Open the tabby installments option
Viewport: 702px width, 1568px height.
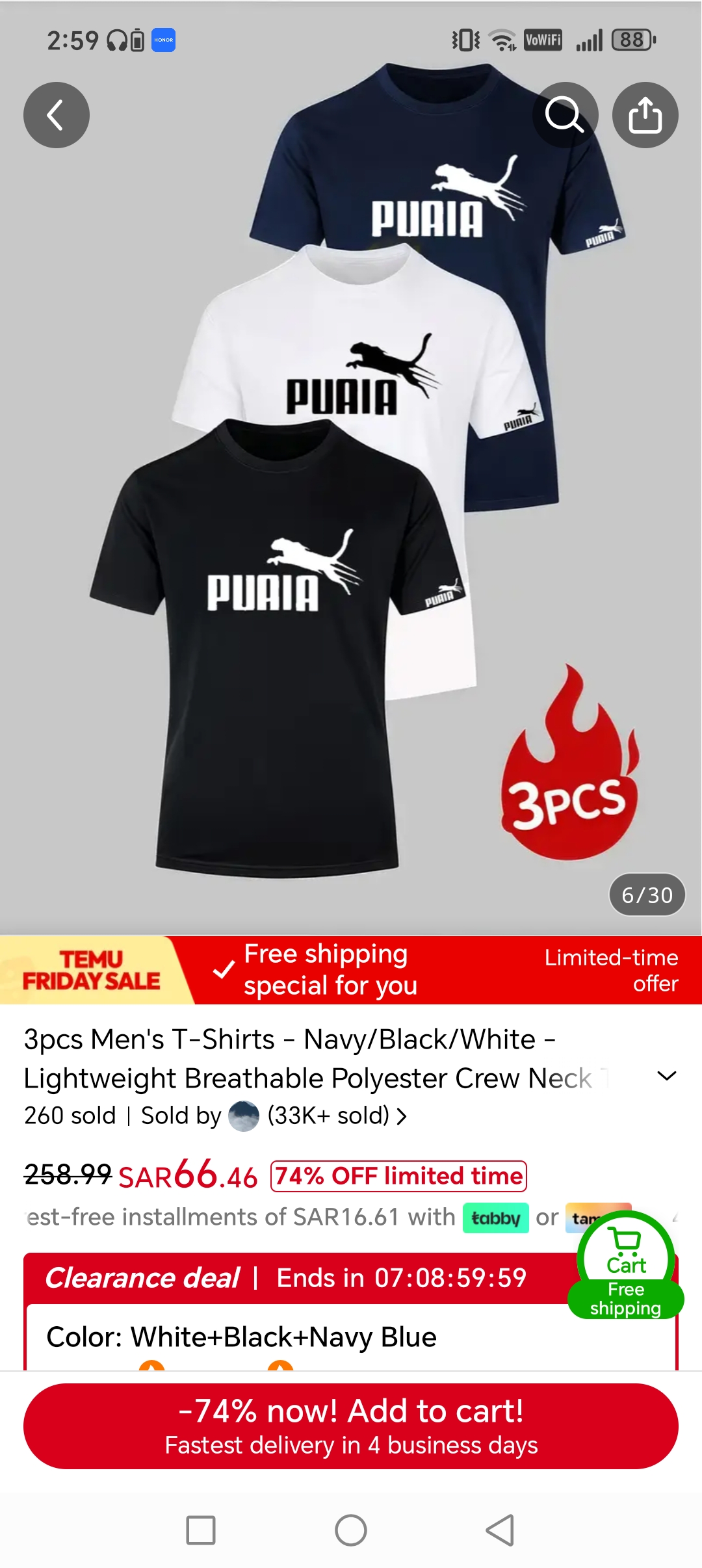coord(495,1218)
